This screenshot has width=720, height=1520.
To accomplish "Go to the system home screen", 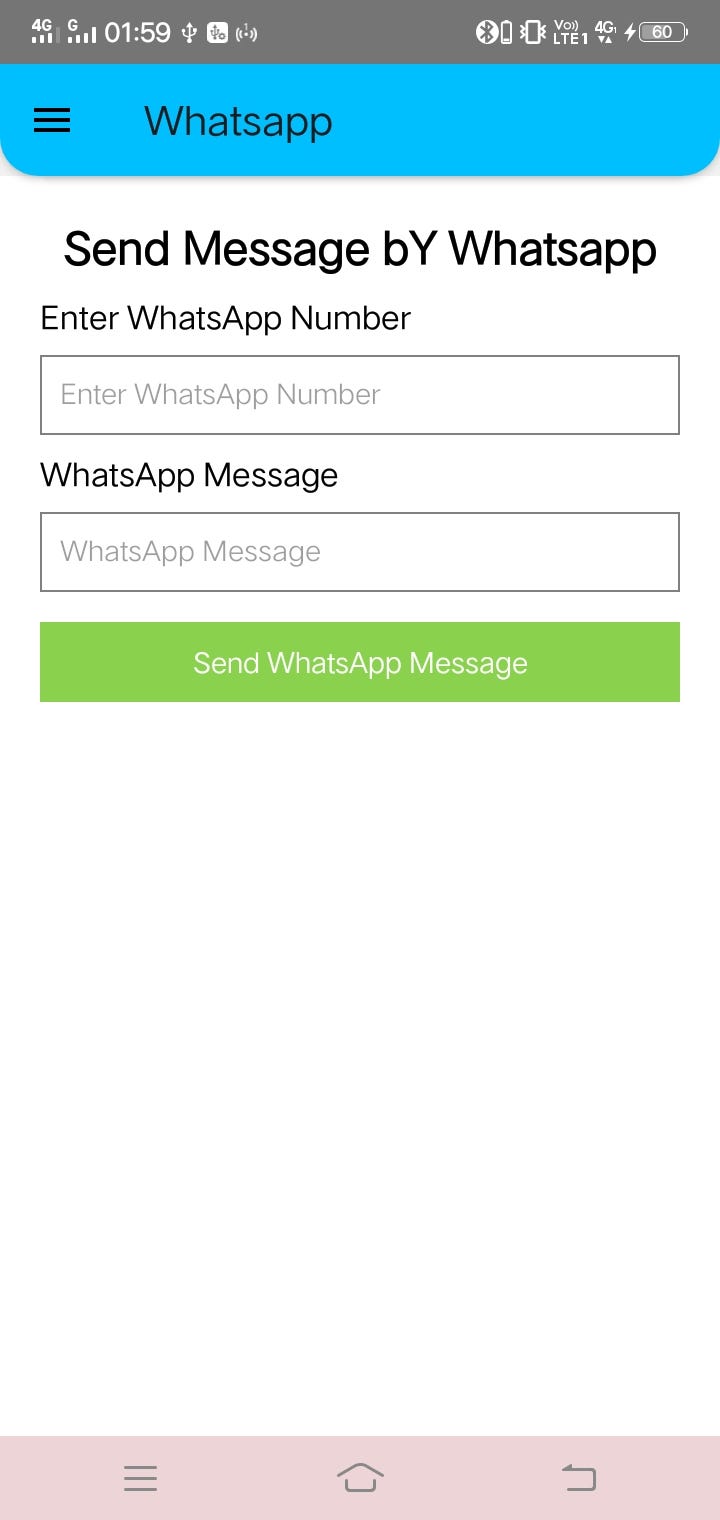I will 360,1477.
